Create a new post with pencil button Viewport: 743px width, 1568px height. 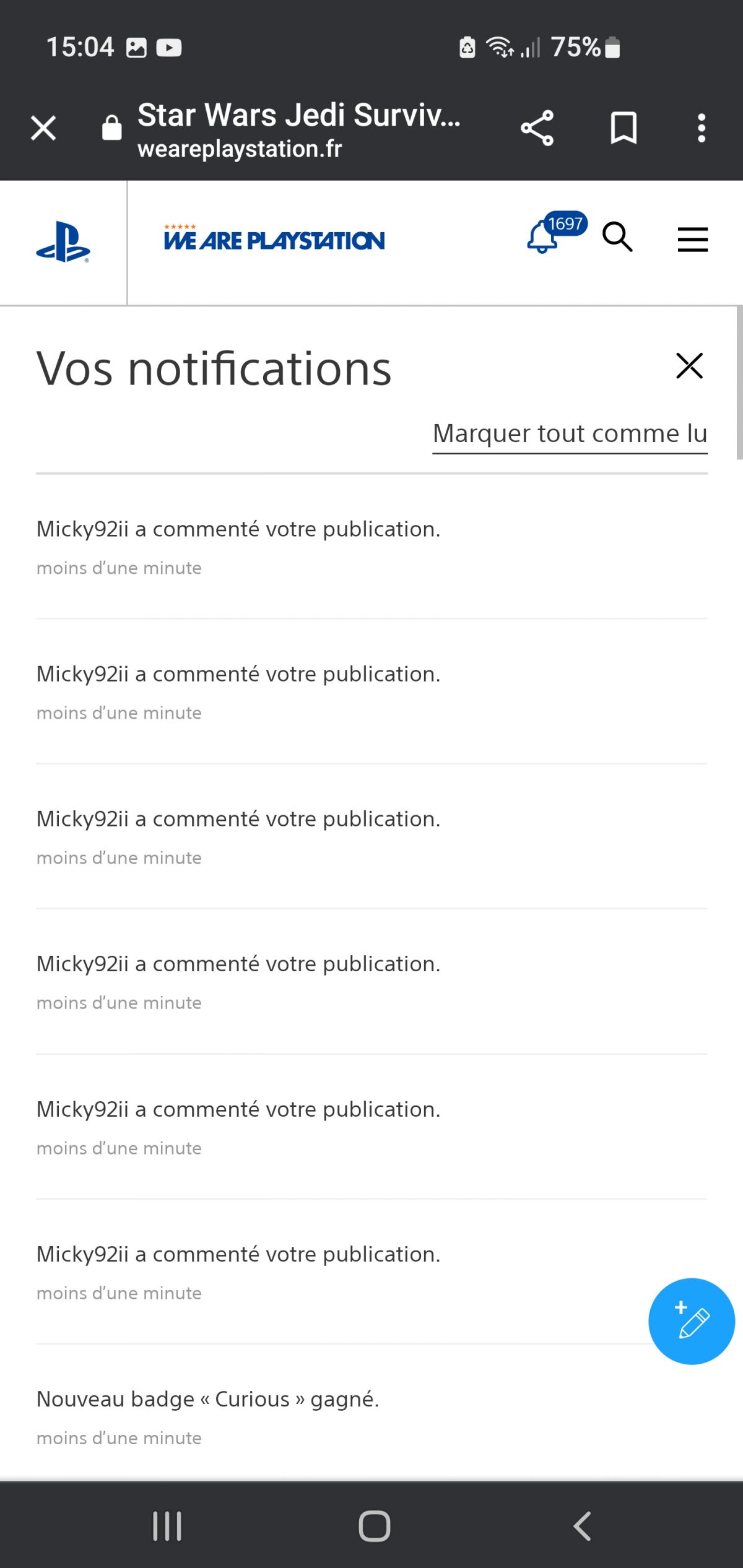[x=692, y=1321]
